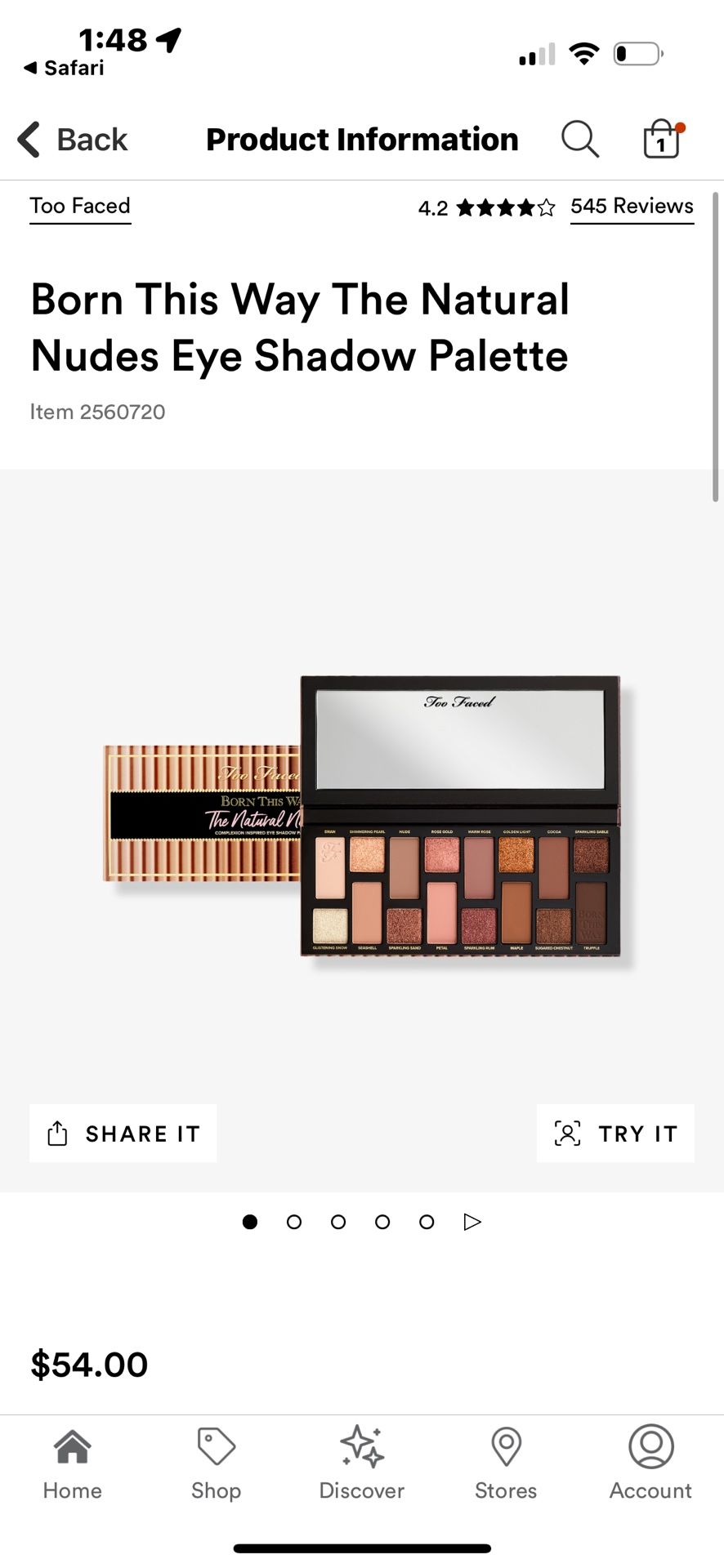View the 545 Reviews link
Image resolution: width=724 pixels, height=1568 pixels.
632,206
